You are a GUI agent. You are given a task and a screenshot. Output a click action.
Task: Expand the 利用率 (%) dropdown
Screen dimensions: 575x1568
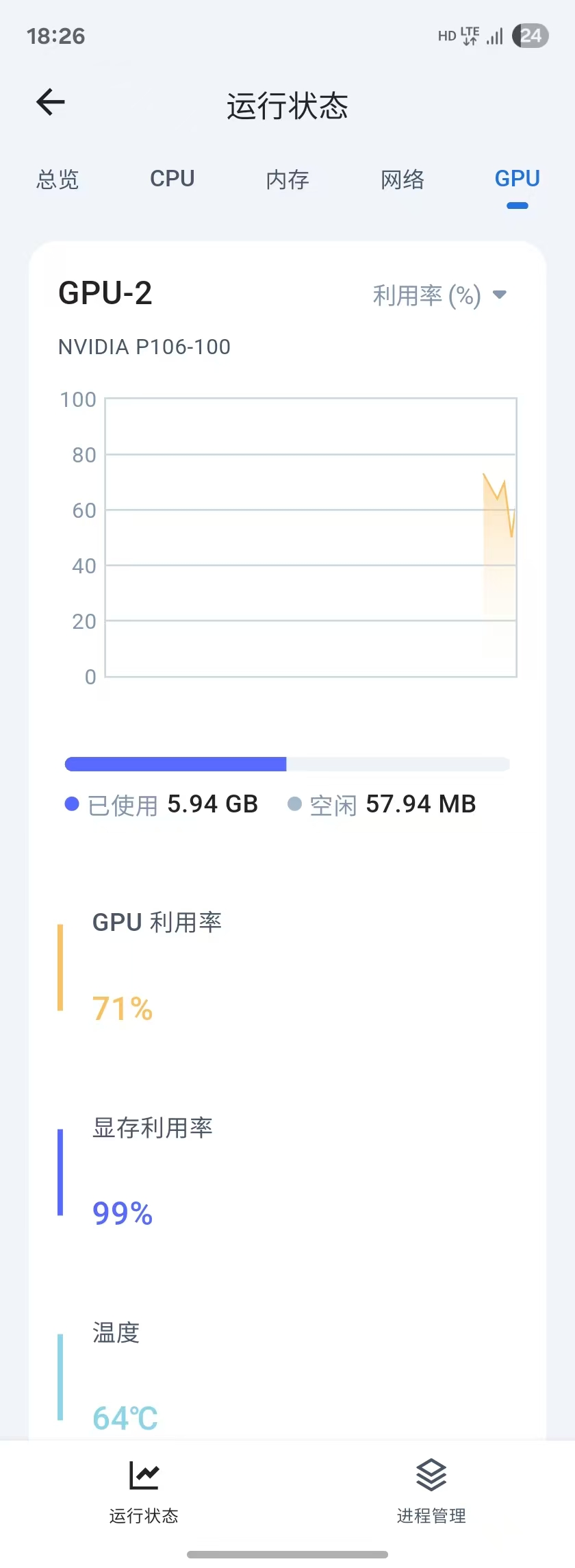(x=439, y=295)
